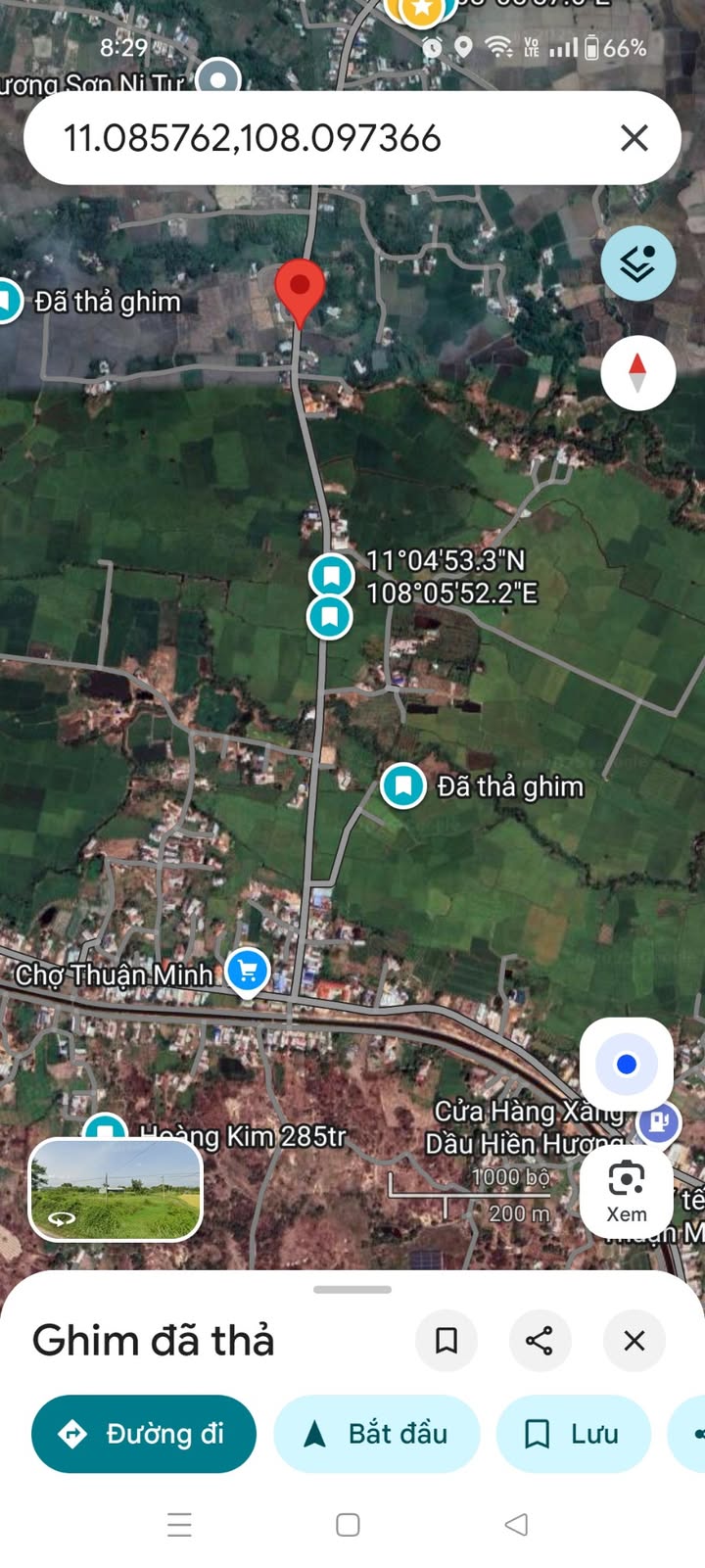
Task: Get directions with Đường đi
Action: tap(144, 1434)
